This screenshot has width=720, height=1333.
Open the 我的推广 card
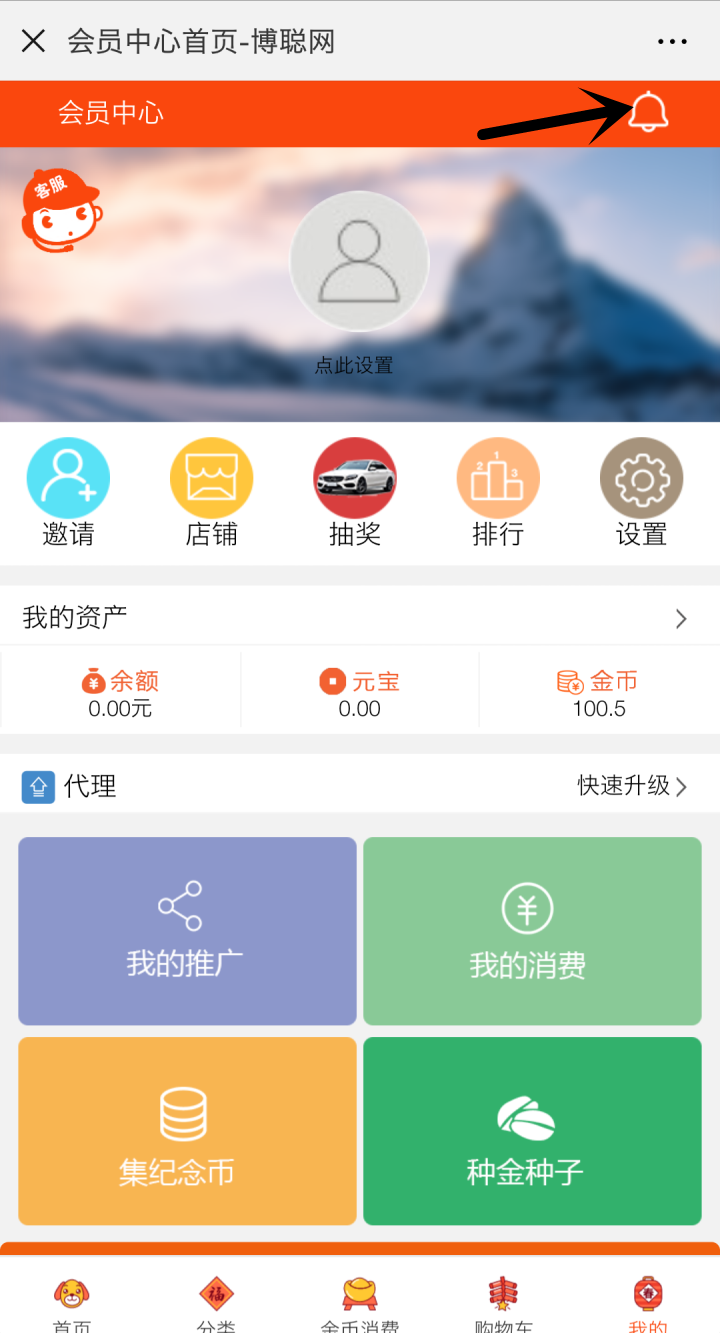pos(187,931)
